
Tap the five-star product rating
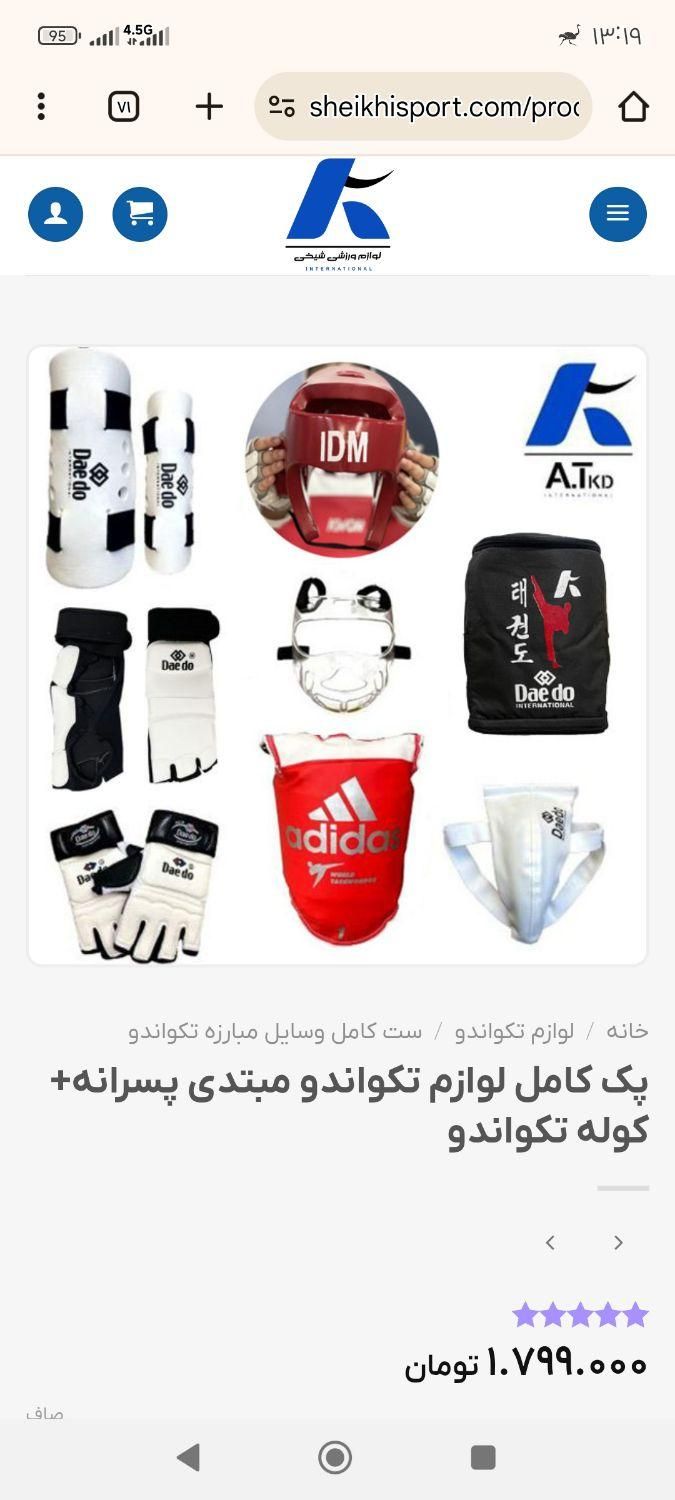coord(580,1314)
